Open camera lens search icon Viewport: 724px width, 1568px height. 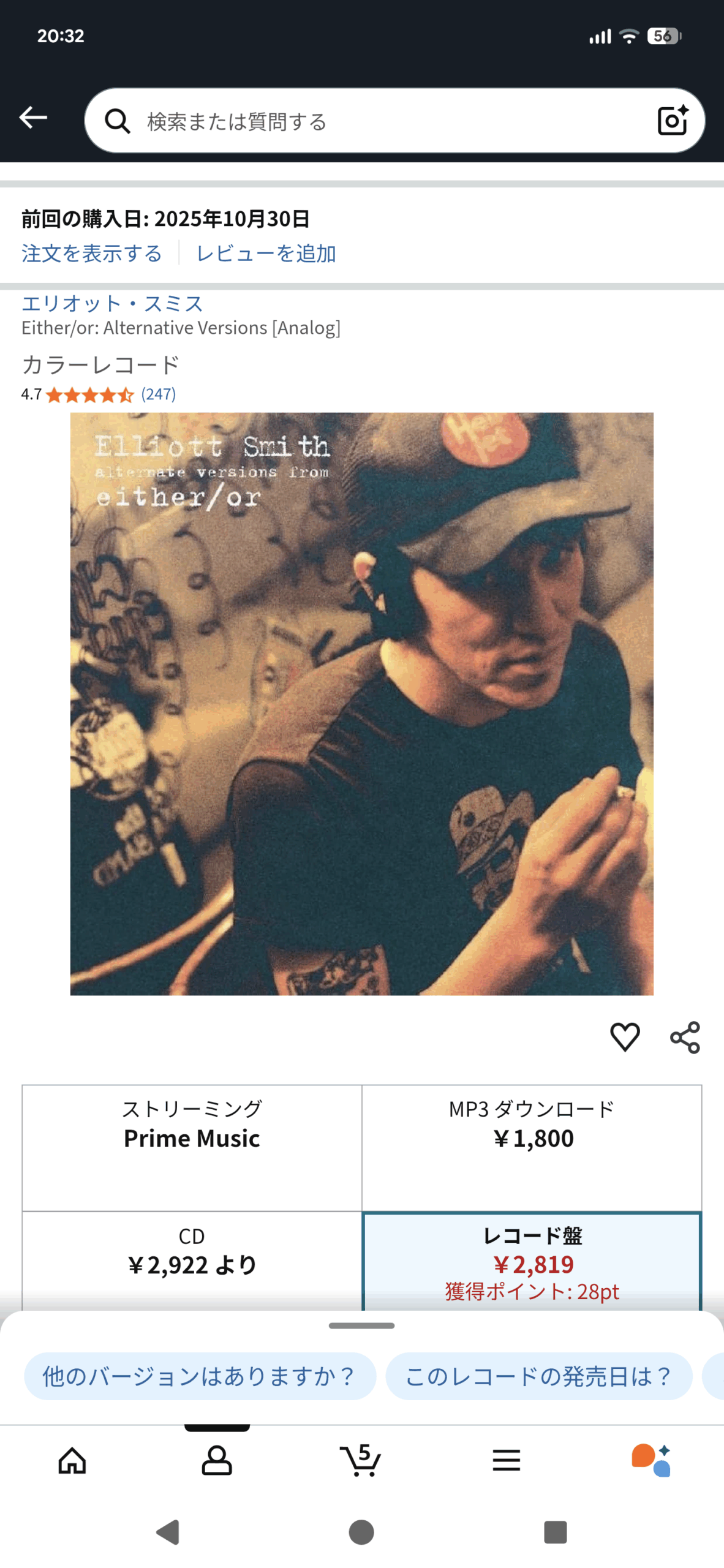pos(672,121)
